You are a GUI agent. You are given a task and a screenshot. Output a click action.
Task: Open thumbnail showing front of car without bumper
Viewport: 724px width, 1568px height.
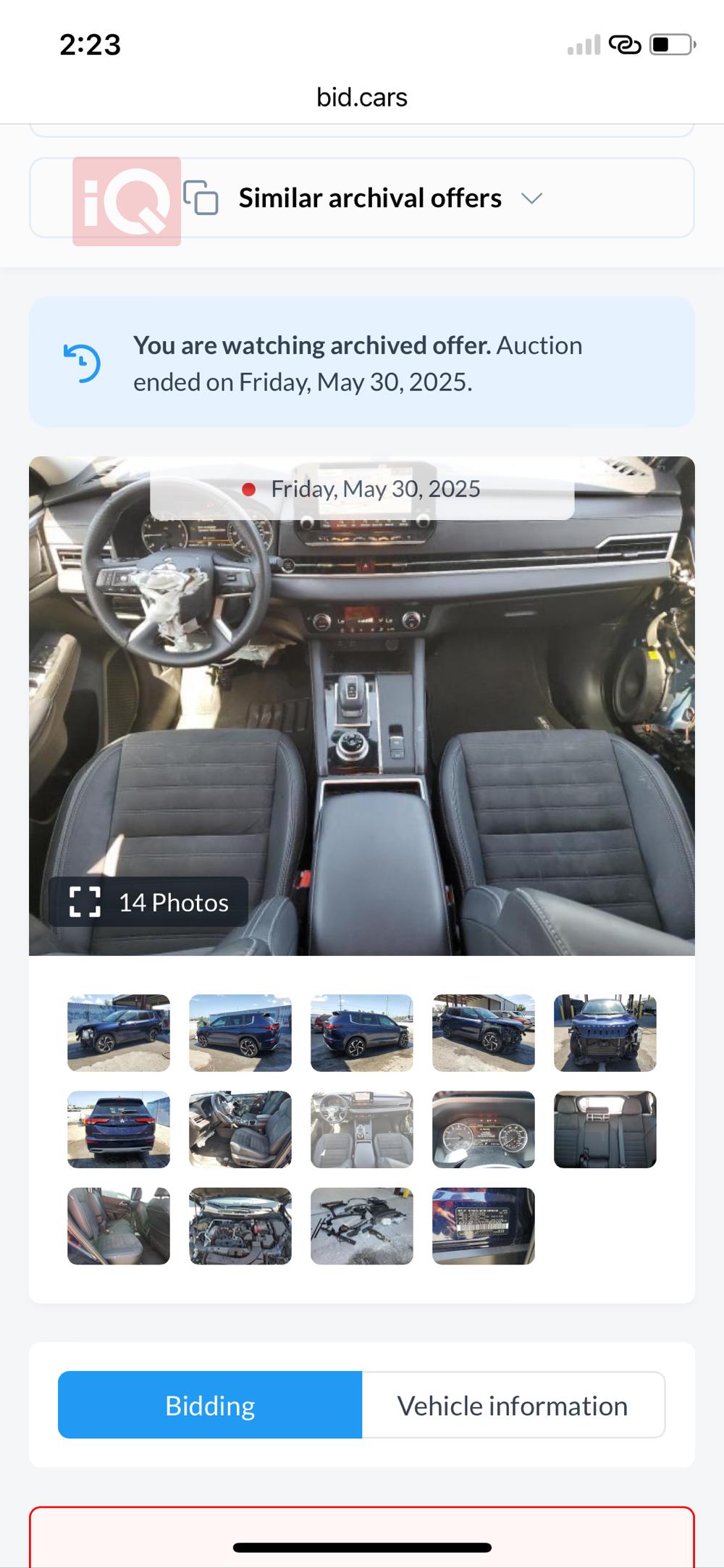pos(605,1033)
